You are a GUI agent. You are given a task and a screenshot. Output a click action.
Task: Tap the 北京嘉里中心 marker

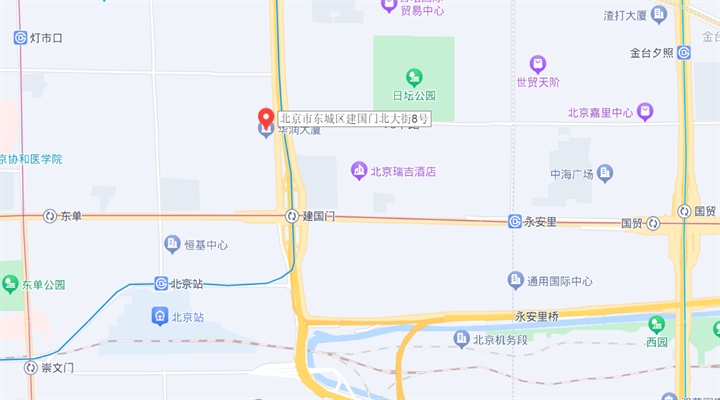646,112
